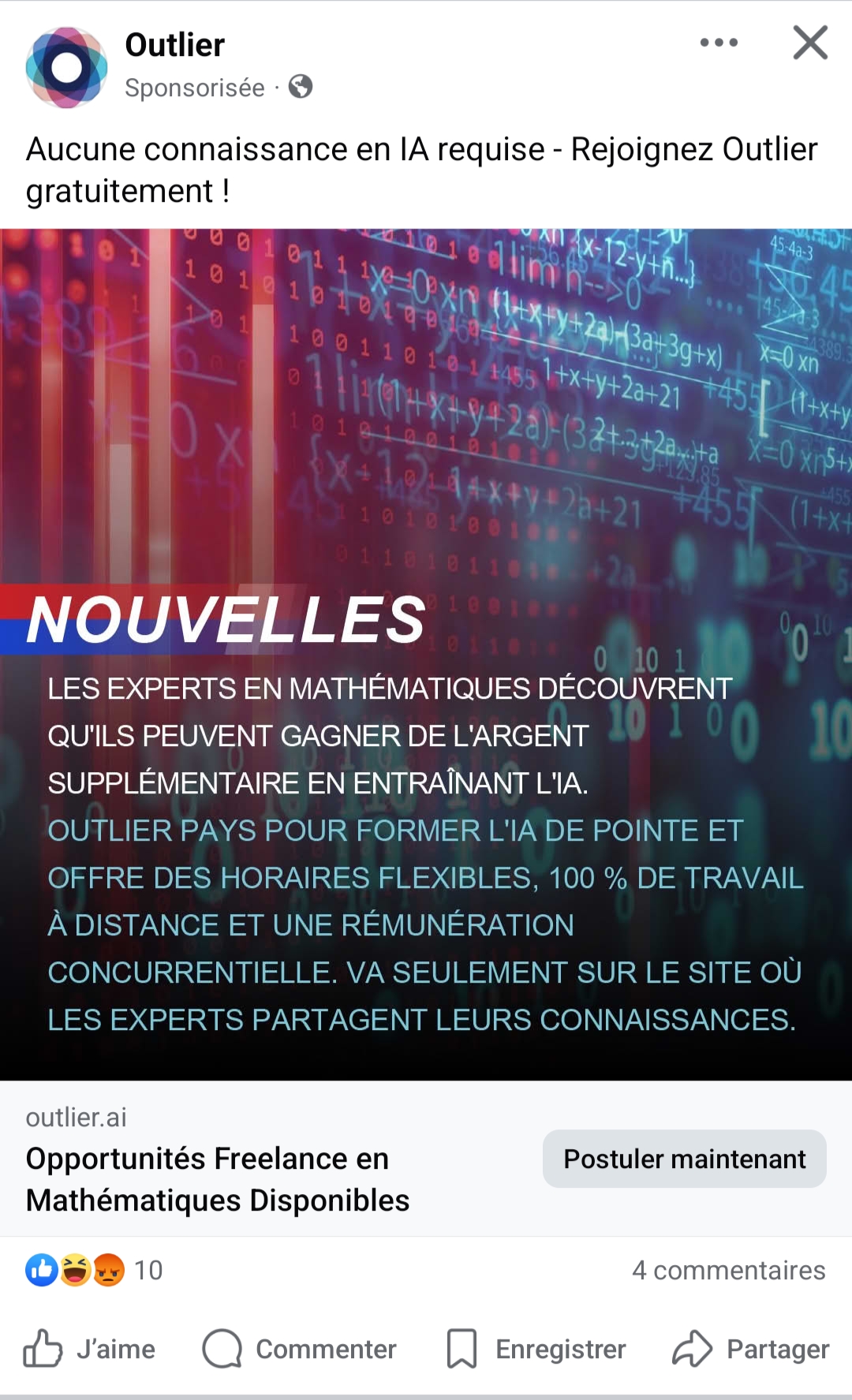Open the Outlier profile picture

click(66, 68)
